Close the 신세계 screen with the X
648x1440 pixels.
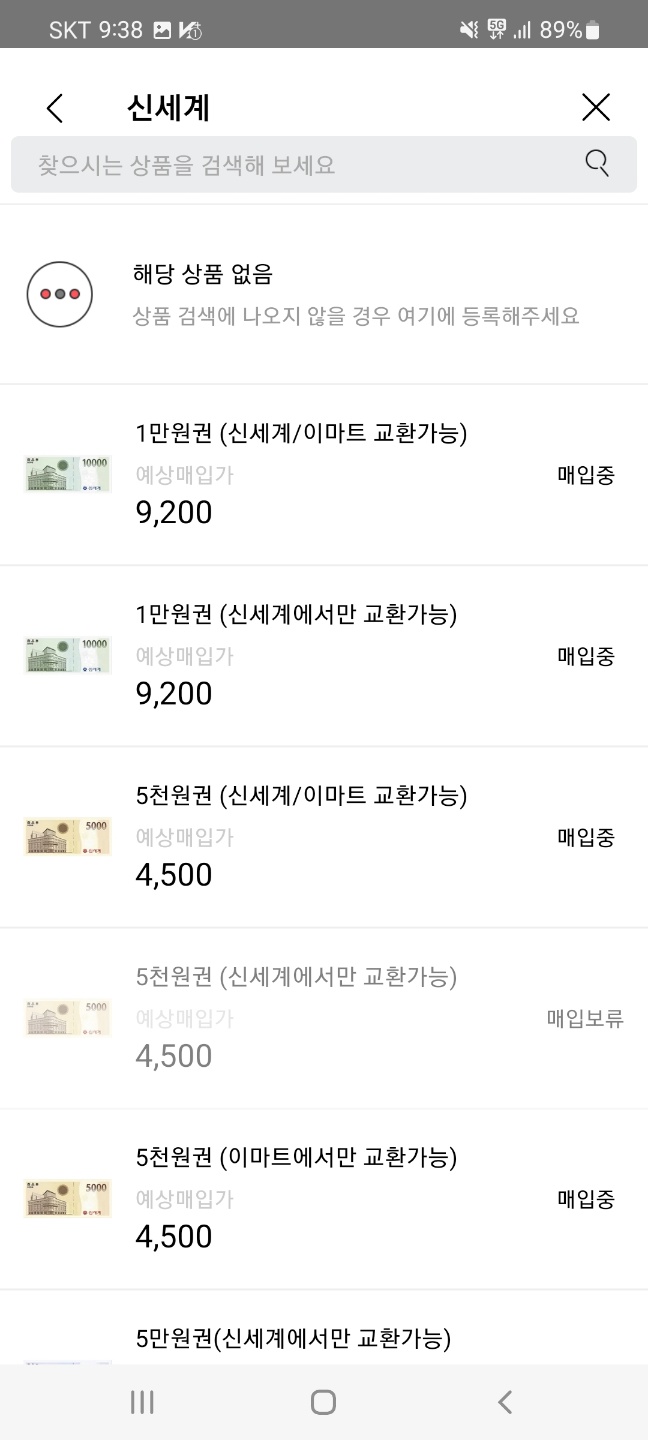tap(596, 107)
